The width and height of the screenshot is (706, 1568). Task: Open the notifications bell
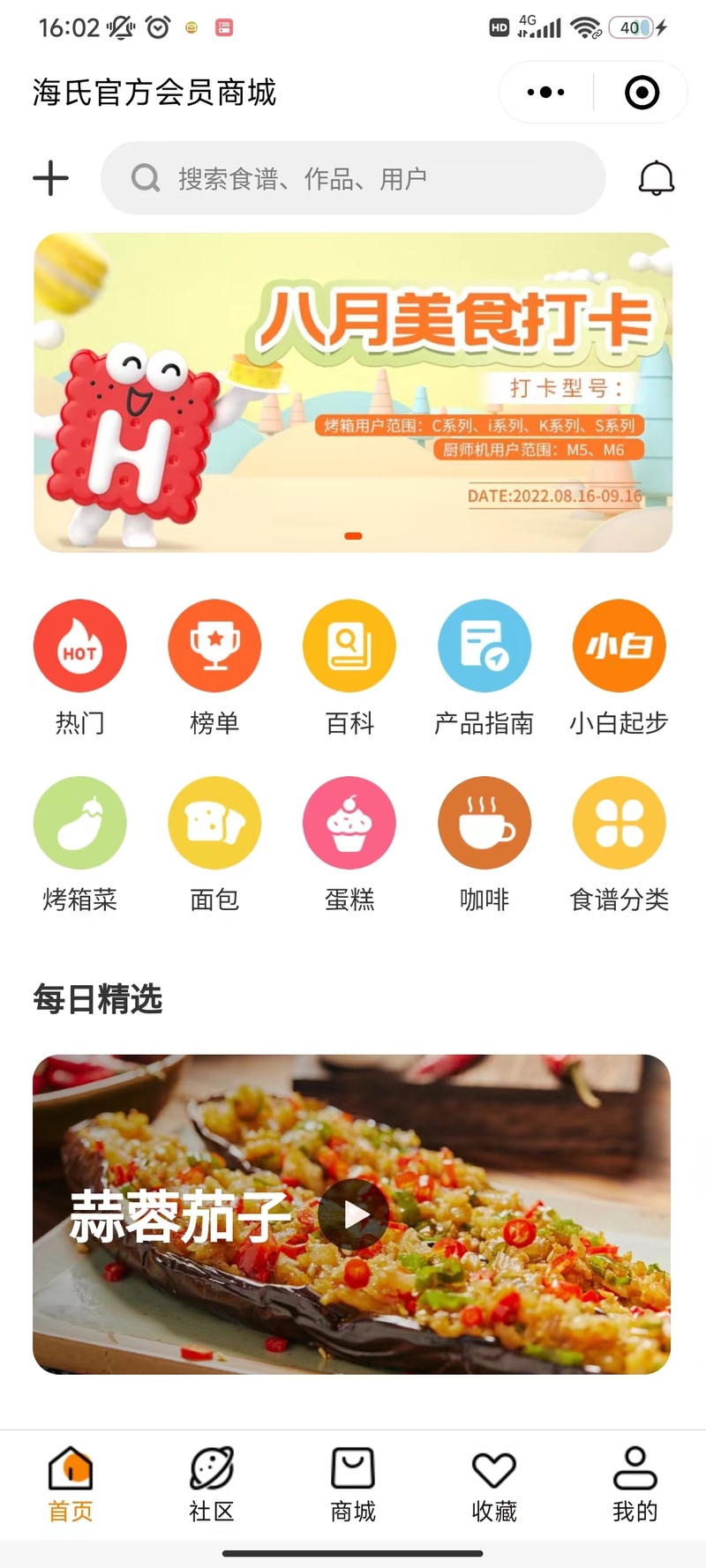tap(656, 178)
